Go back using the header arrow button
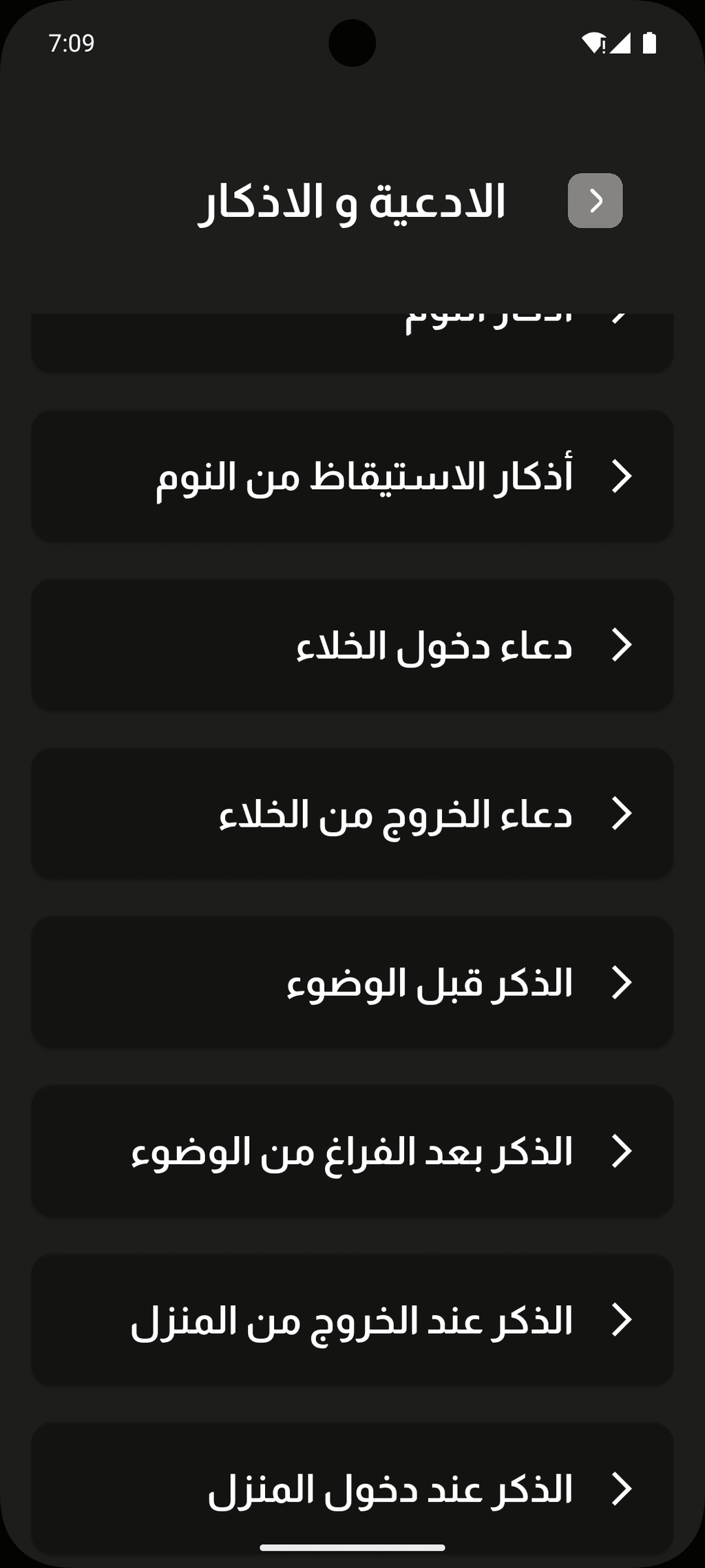 click(x=595, y=200)
